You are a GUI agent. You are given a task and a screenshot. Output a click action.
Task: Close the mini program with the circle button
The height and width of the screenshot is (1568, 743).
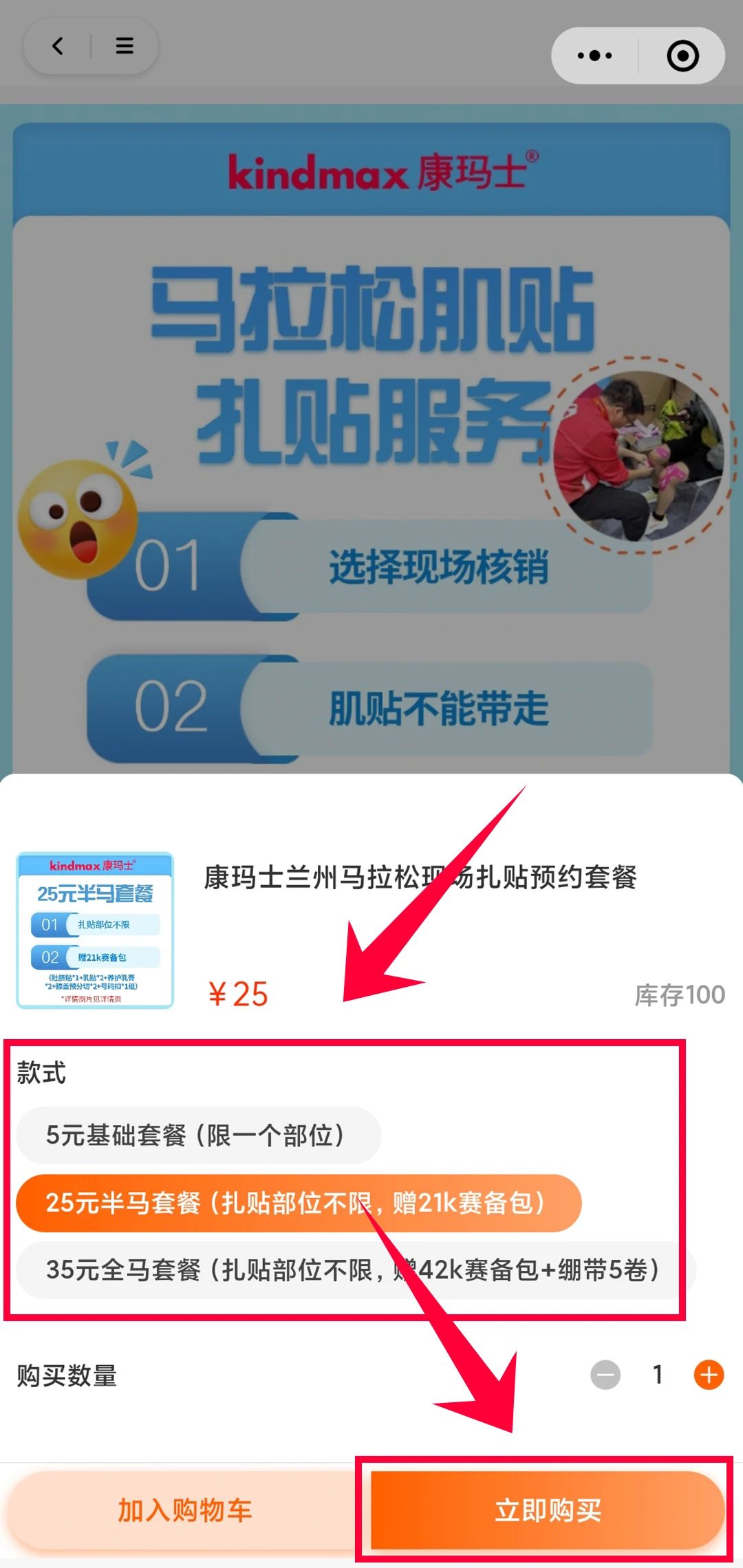(x=682, y=56)
